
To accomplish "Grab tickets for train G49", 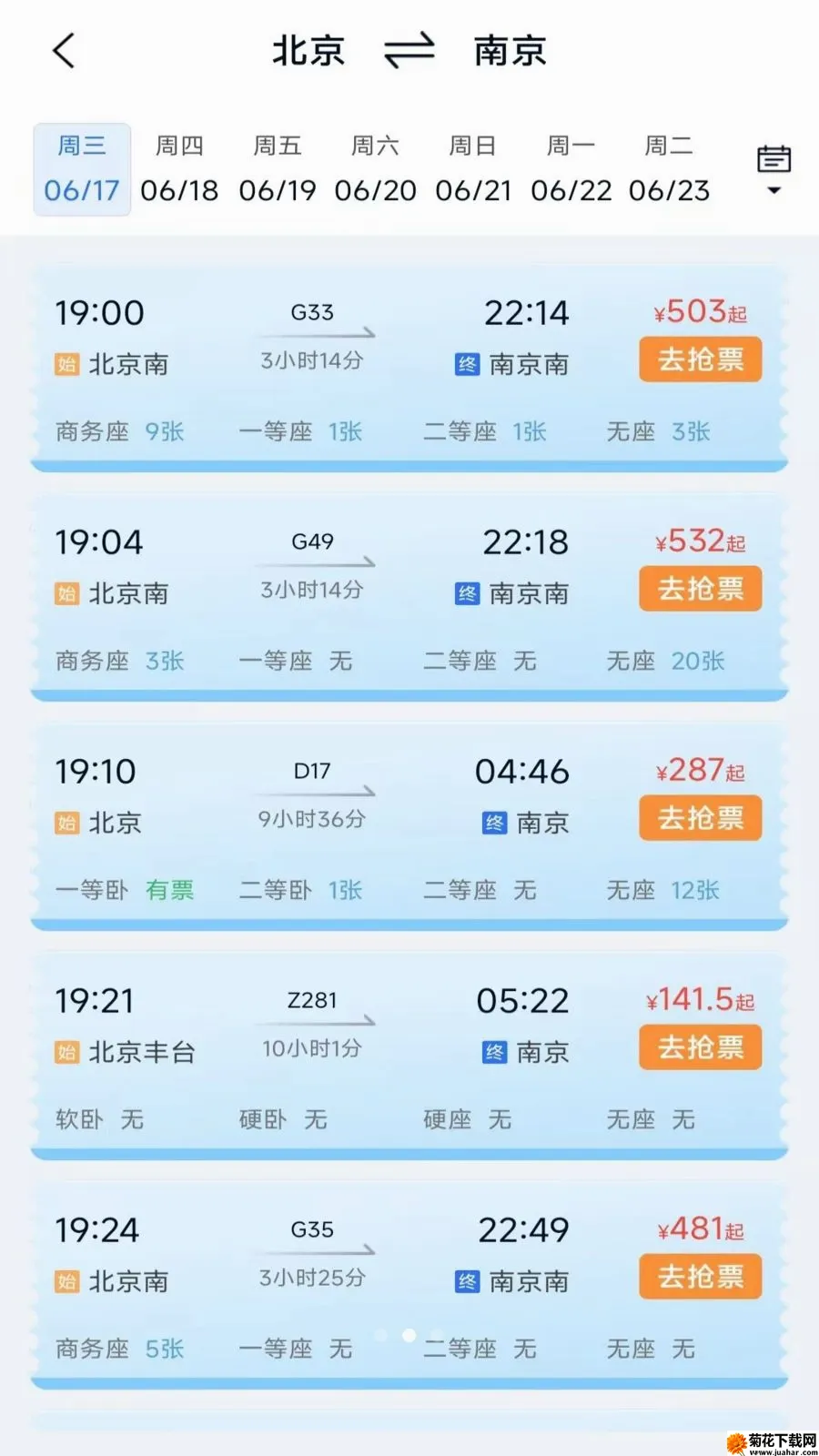I will (700, 589).
